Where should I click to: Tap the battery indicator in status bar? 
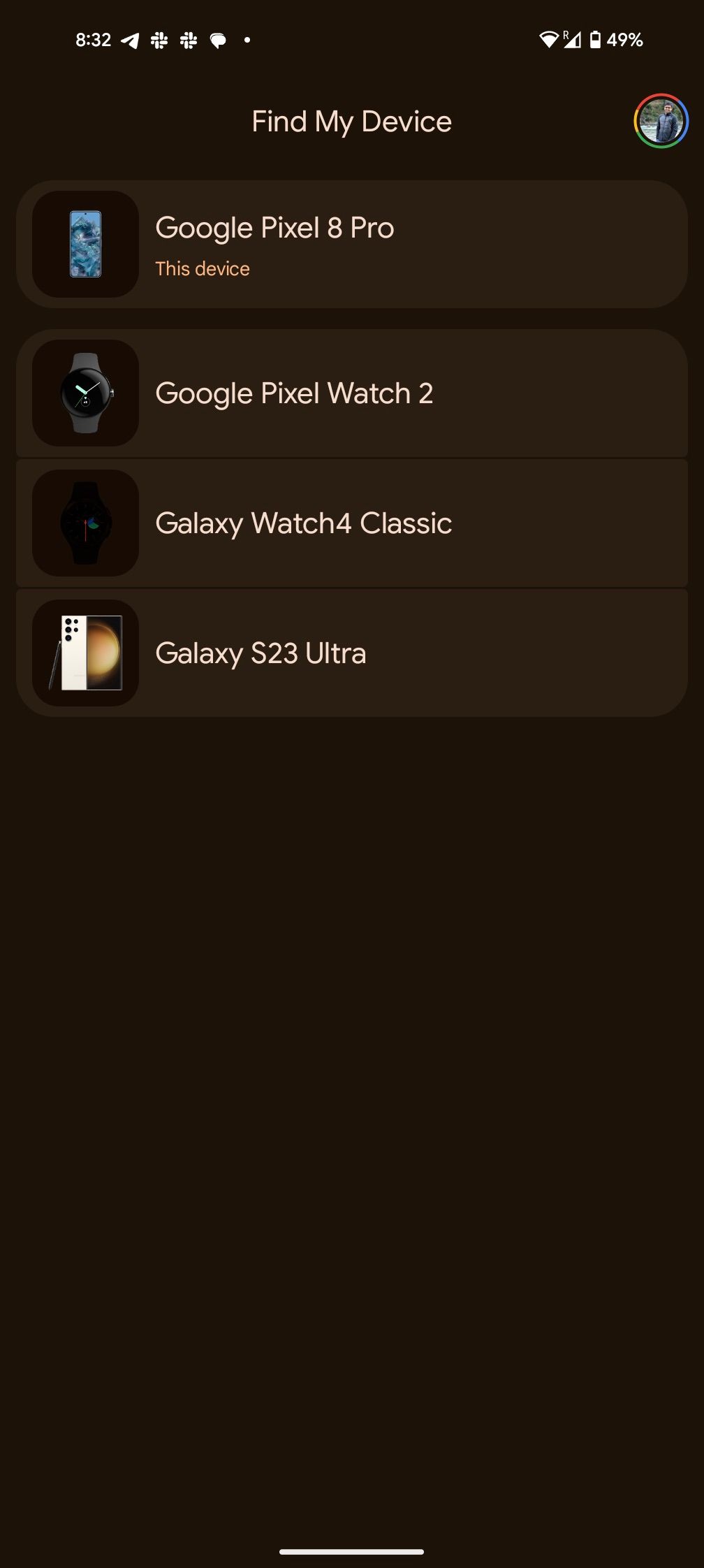pos(595,40)
